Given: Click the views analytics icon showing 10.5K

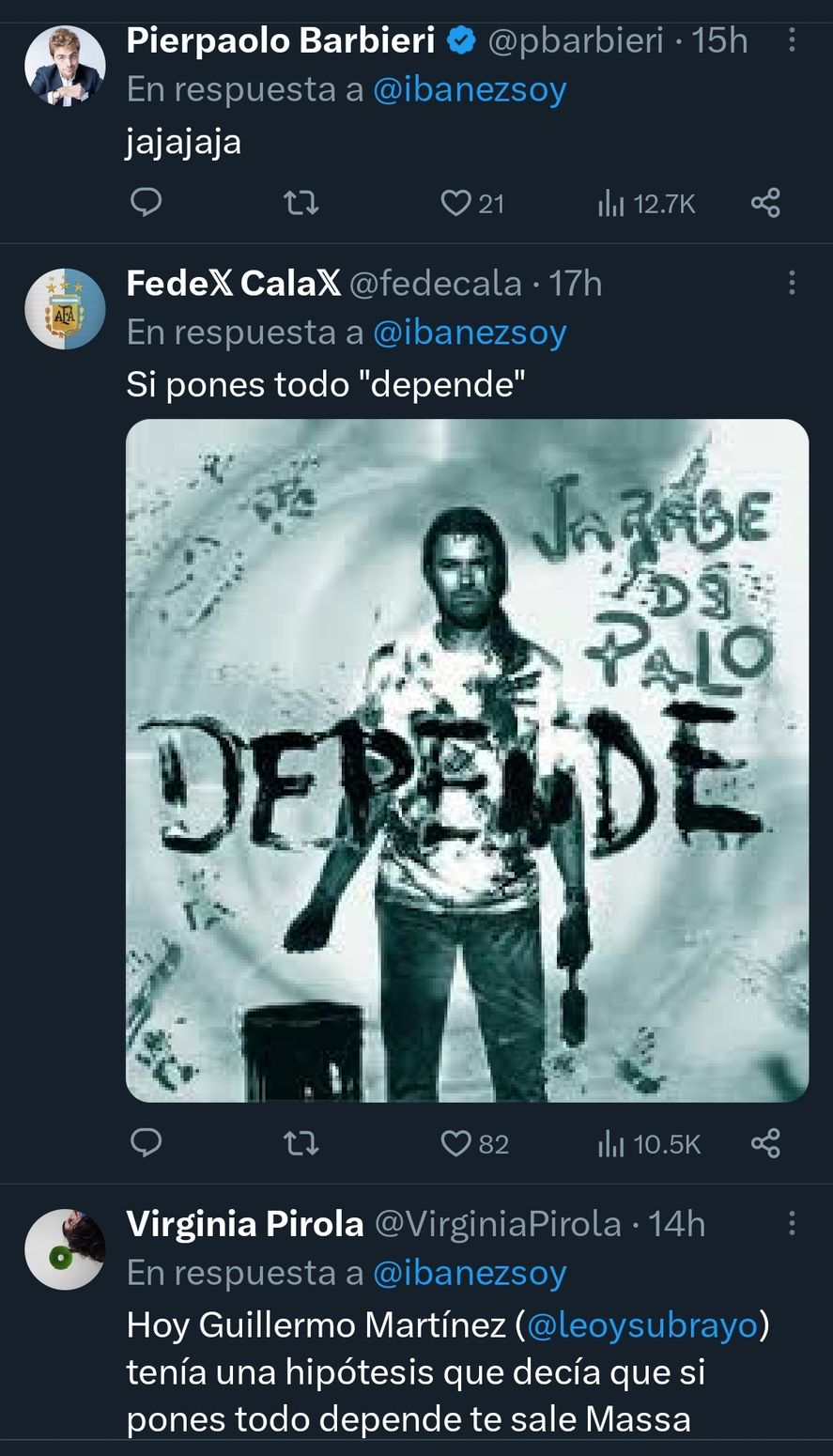Looking at the screenshot, I should [x=647, y=1144].
